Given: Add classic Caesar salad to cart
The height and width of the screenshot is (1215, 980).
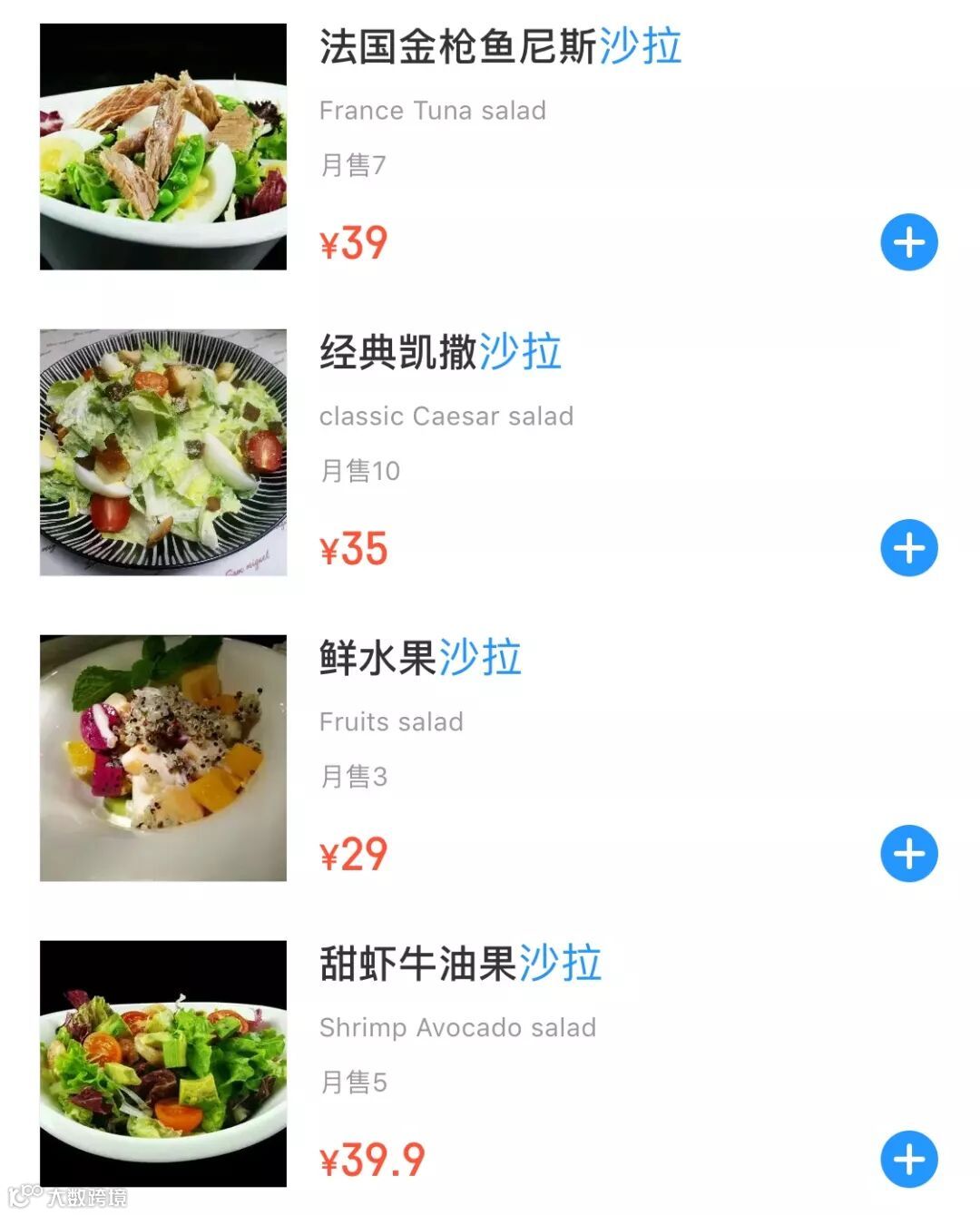Looking at the screenshot, I should 908,548.
